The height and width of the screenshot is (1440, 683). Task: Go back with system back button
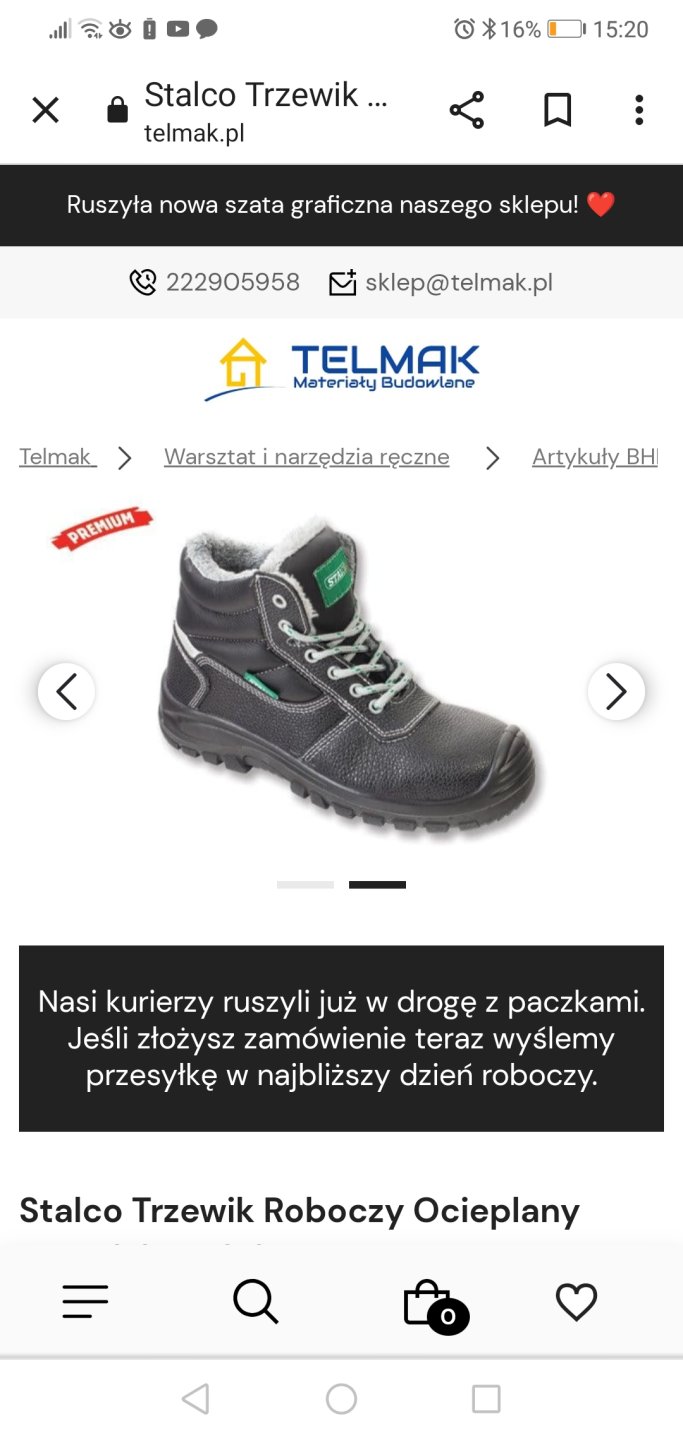[196, 1398]
